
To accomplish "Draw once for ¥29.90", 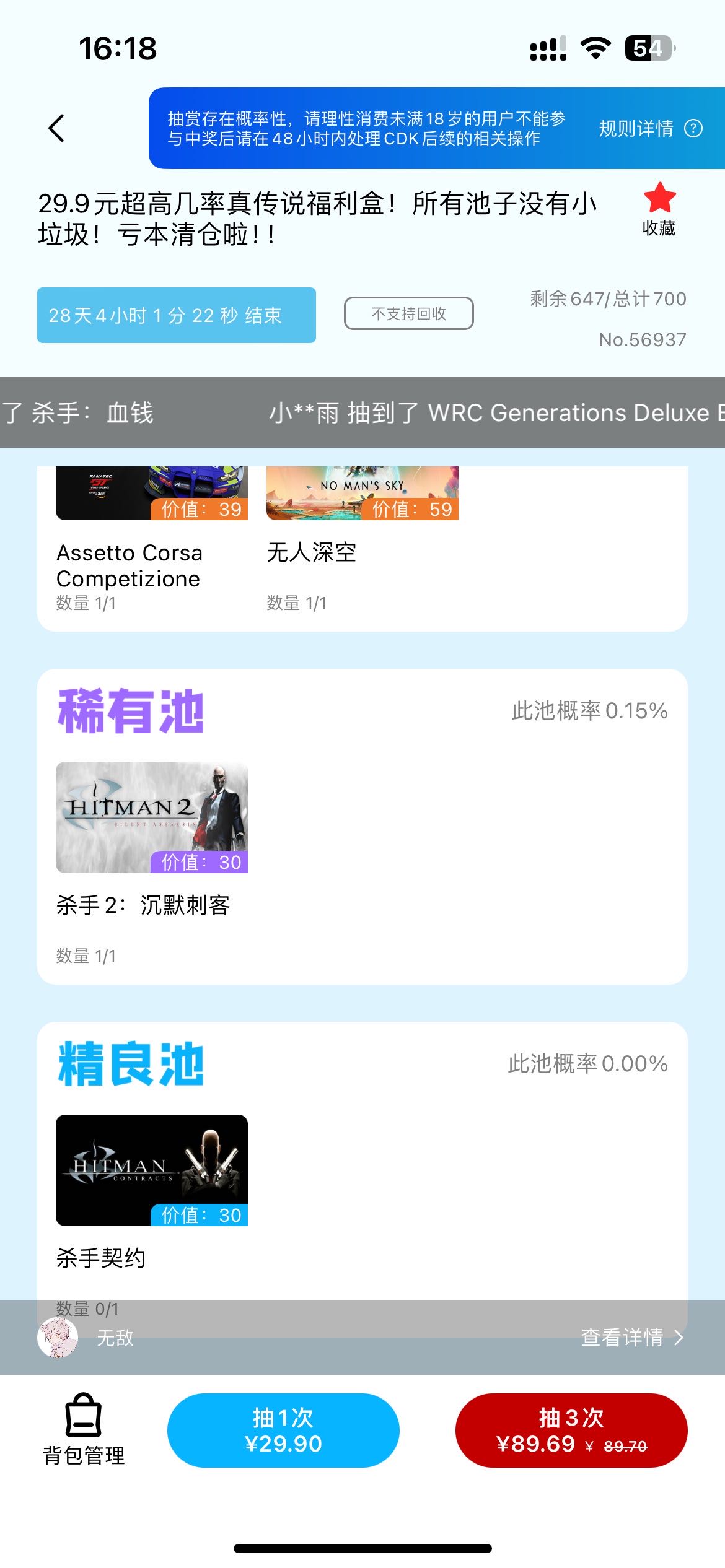I will point(283,1430).
